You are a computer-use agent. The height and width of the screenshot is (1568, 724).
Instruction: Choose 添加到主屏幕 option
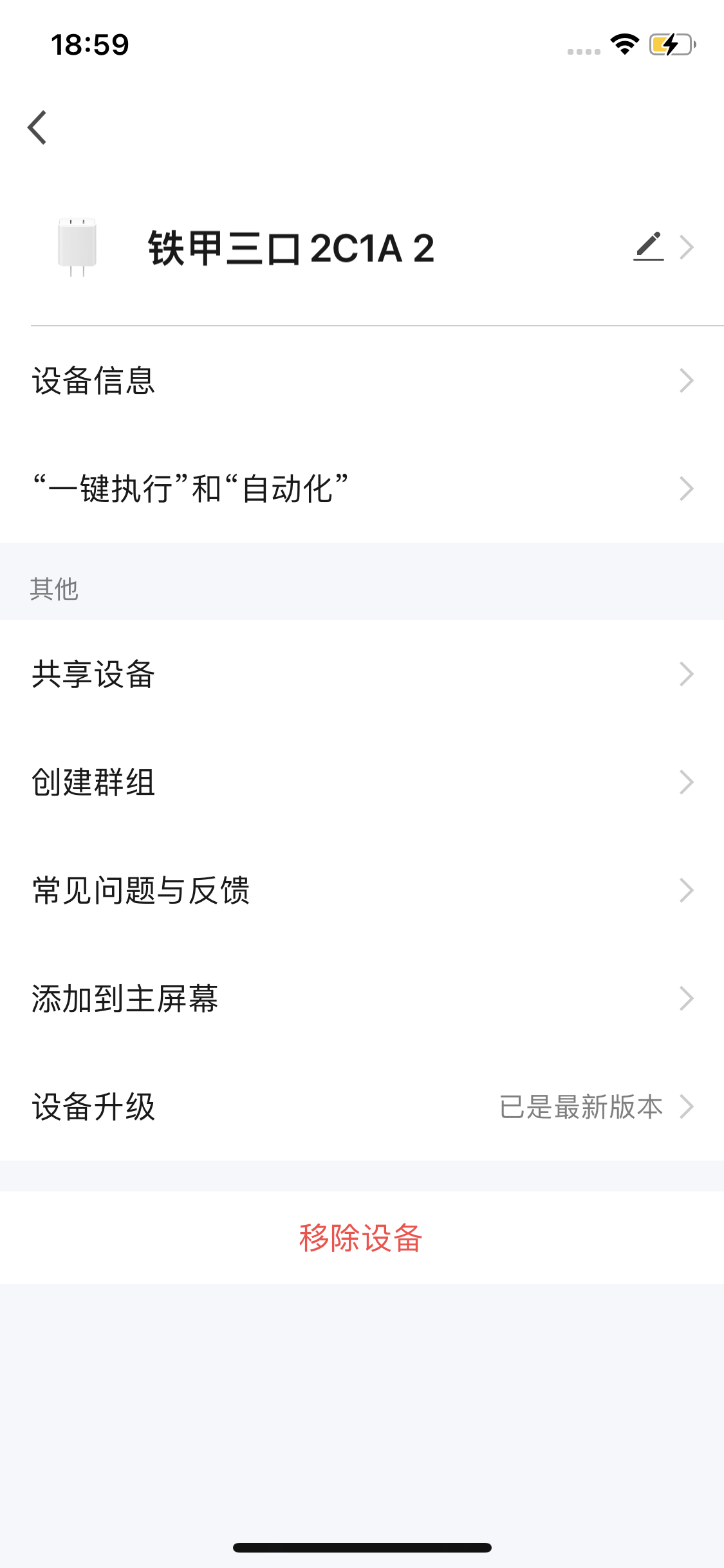362,998
